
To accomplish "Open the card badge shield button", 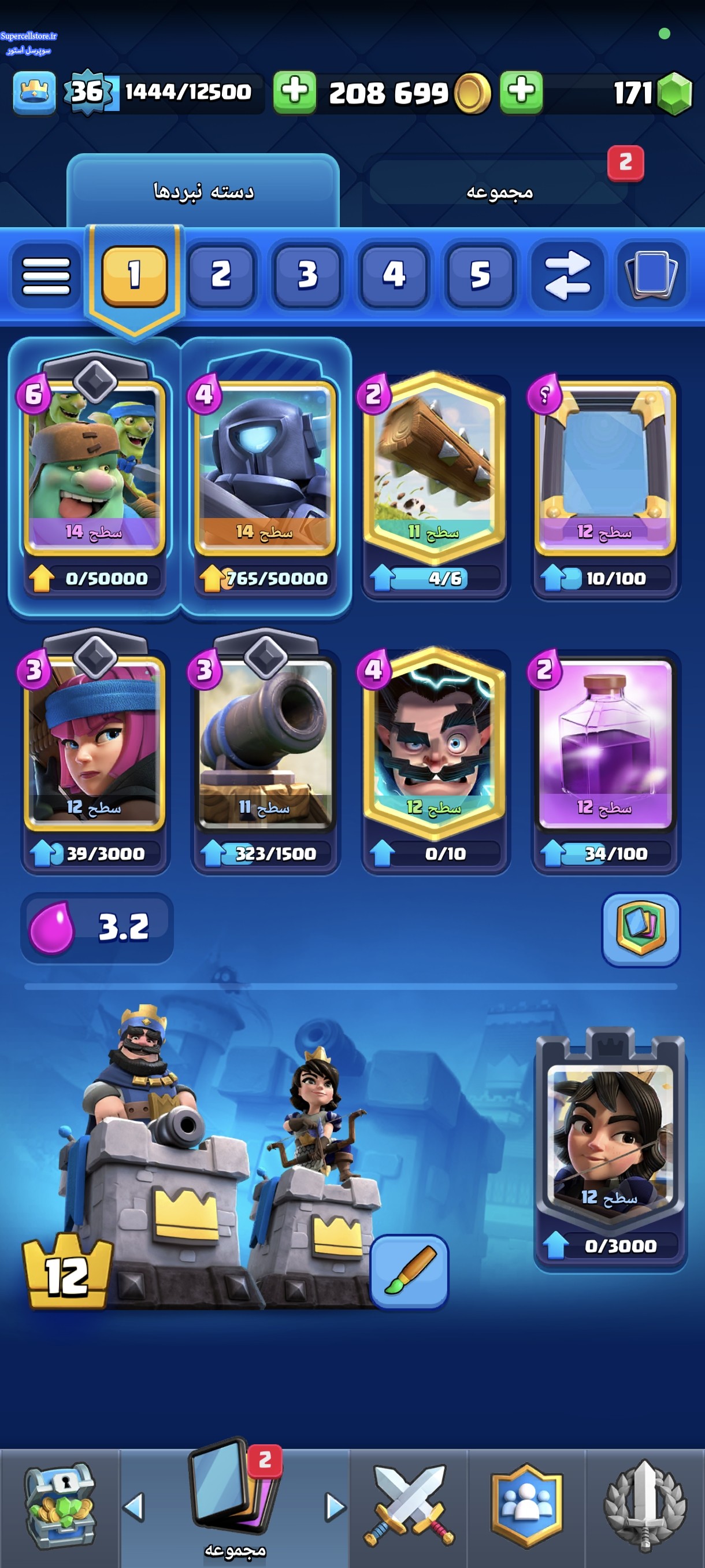I will [x=640, y=929].
